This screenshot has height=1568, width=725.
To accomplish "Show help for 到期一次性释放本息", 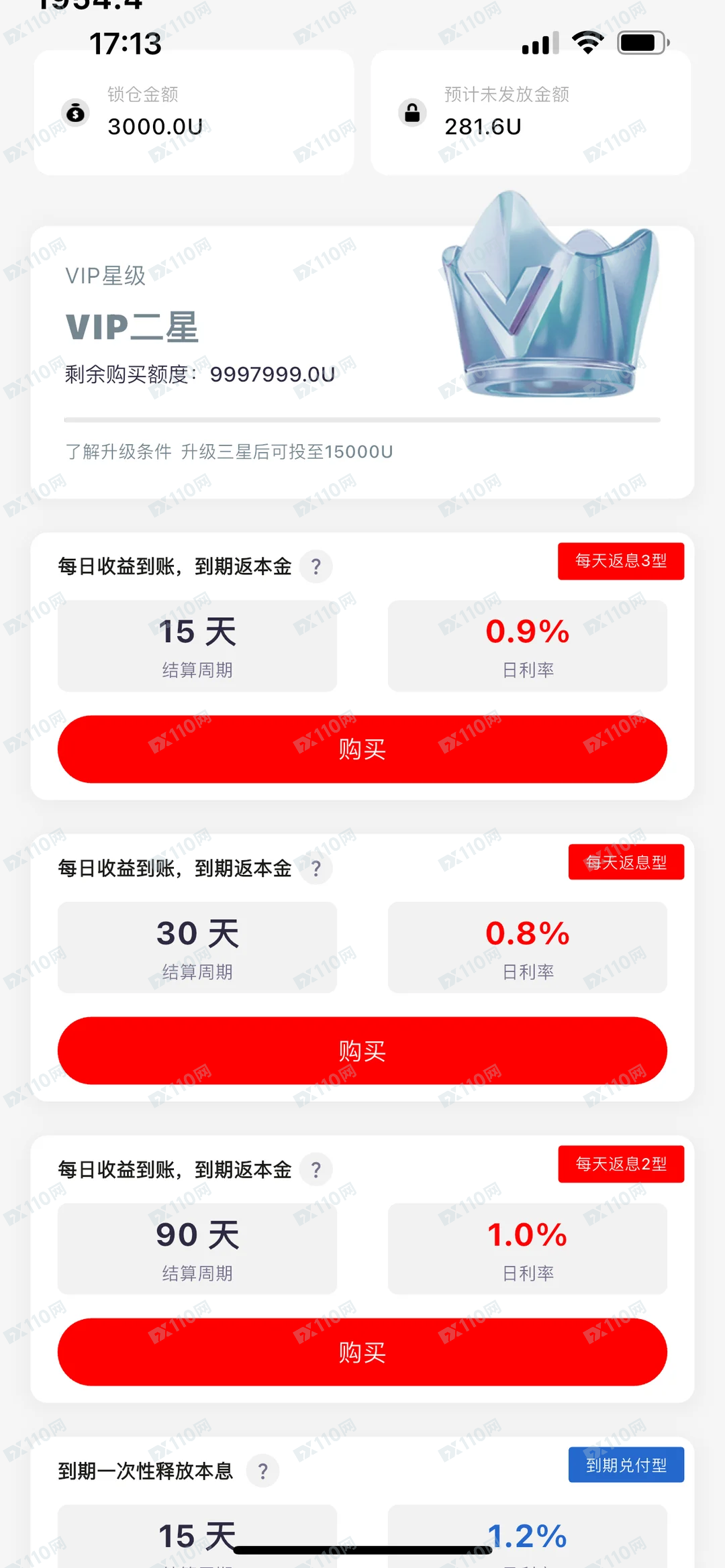I will tap(263, 1471).
